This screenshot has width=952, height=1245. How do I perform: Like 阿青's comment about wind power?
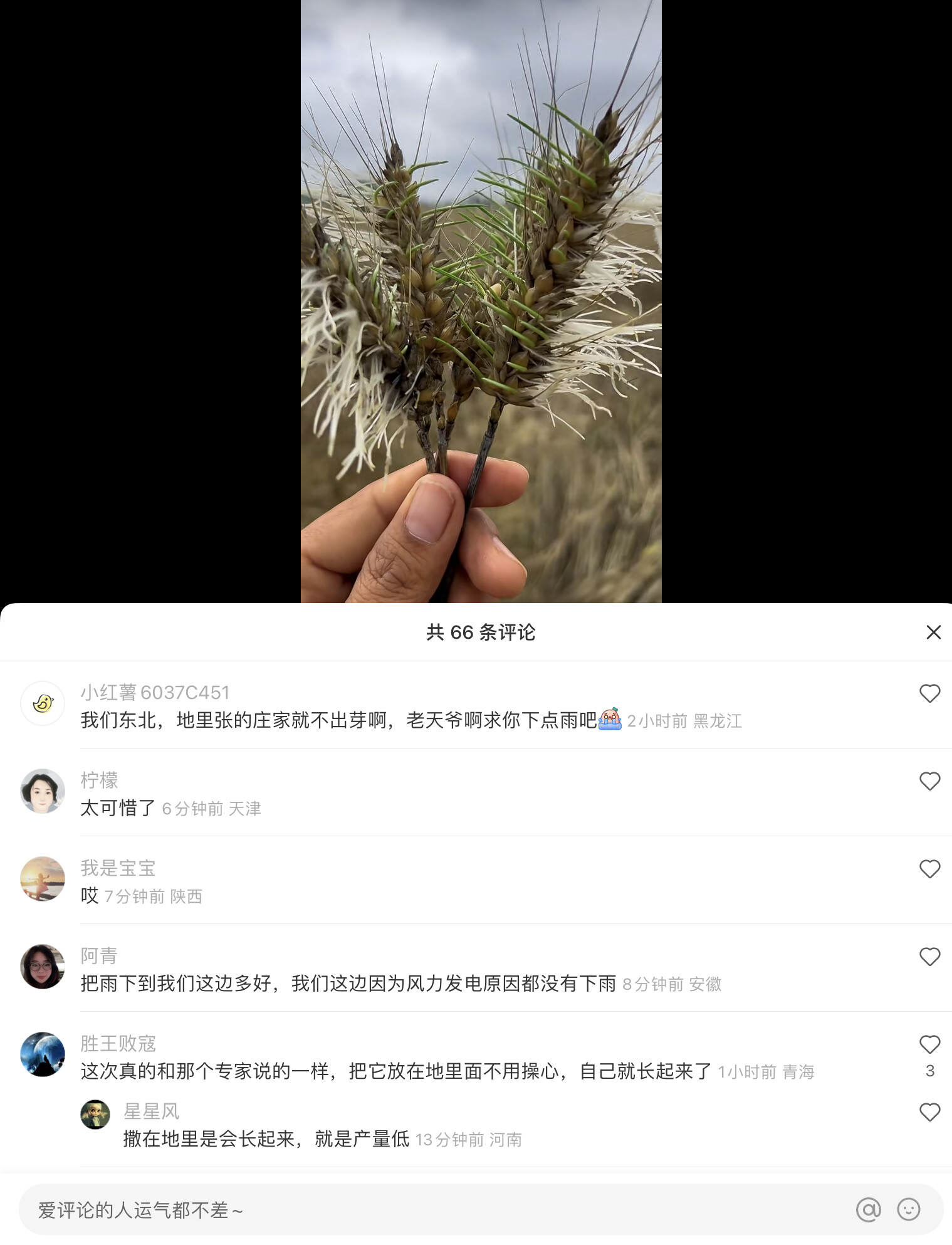(x=929, y=957)
